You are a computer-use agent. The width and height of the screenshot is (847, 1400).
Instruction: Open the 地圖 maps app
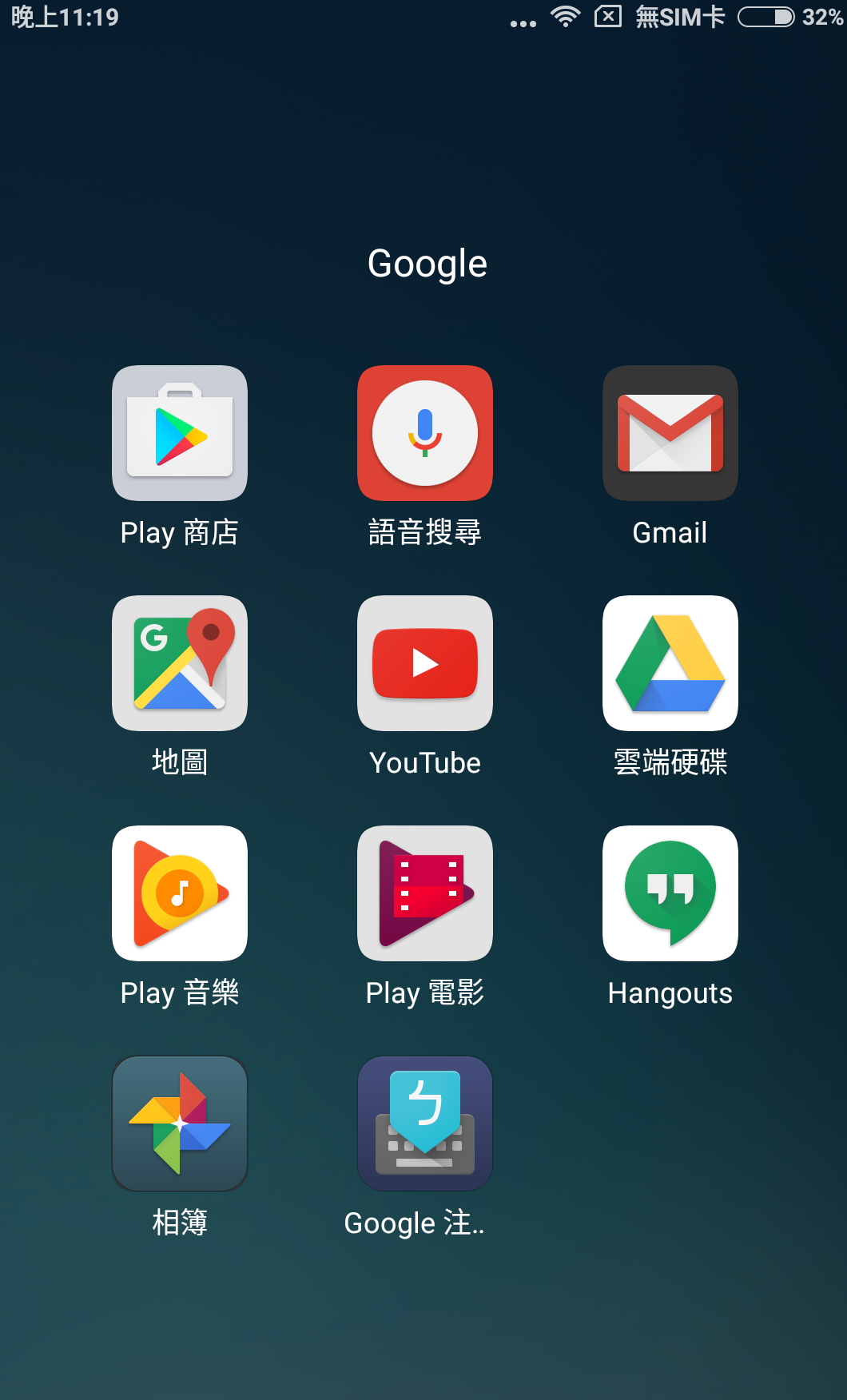(x=180, y=663)
